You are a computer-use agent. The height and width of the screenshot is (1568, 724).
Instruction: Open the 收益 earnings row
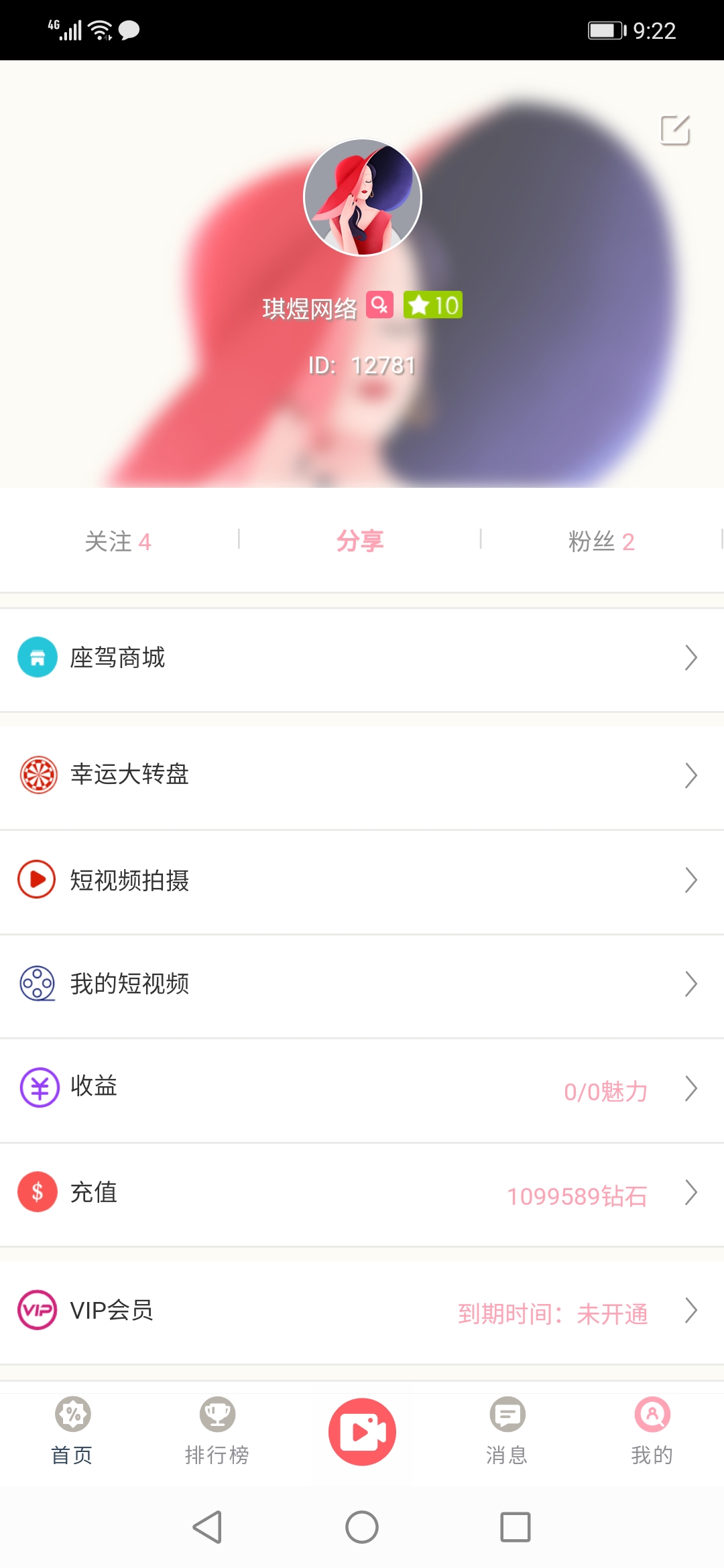362,1088
